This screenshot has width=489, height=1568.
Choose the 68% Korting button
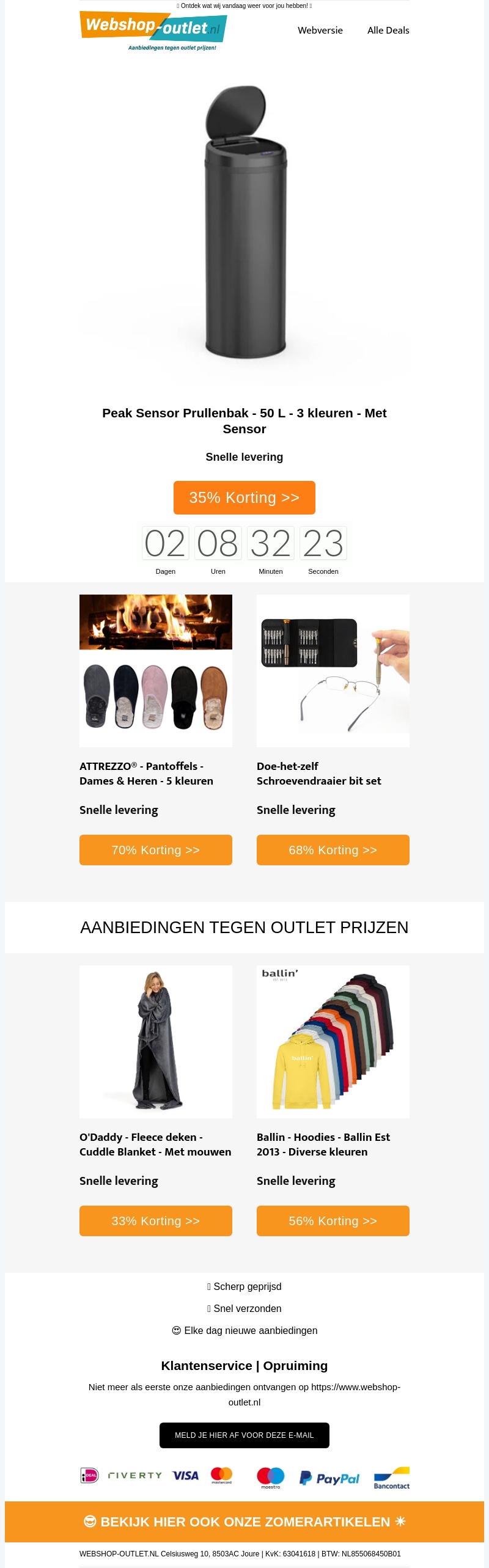point(333,850)
